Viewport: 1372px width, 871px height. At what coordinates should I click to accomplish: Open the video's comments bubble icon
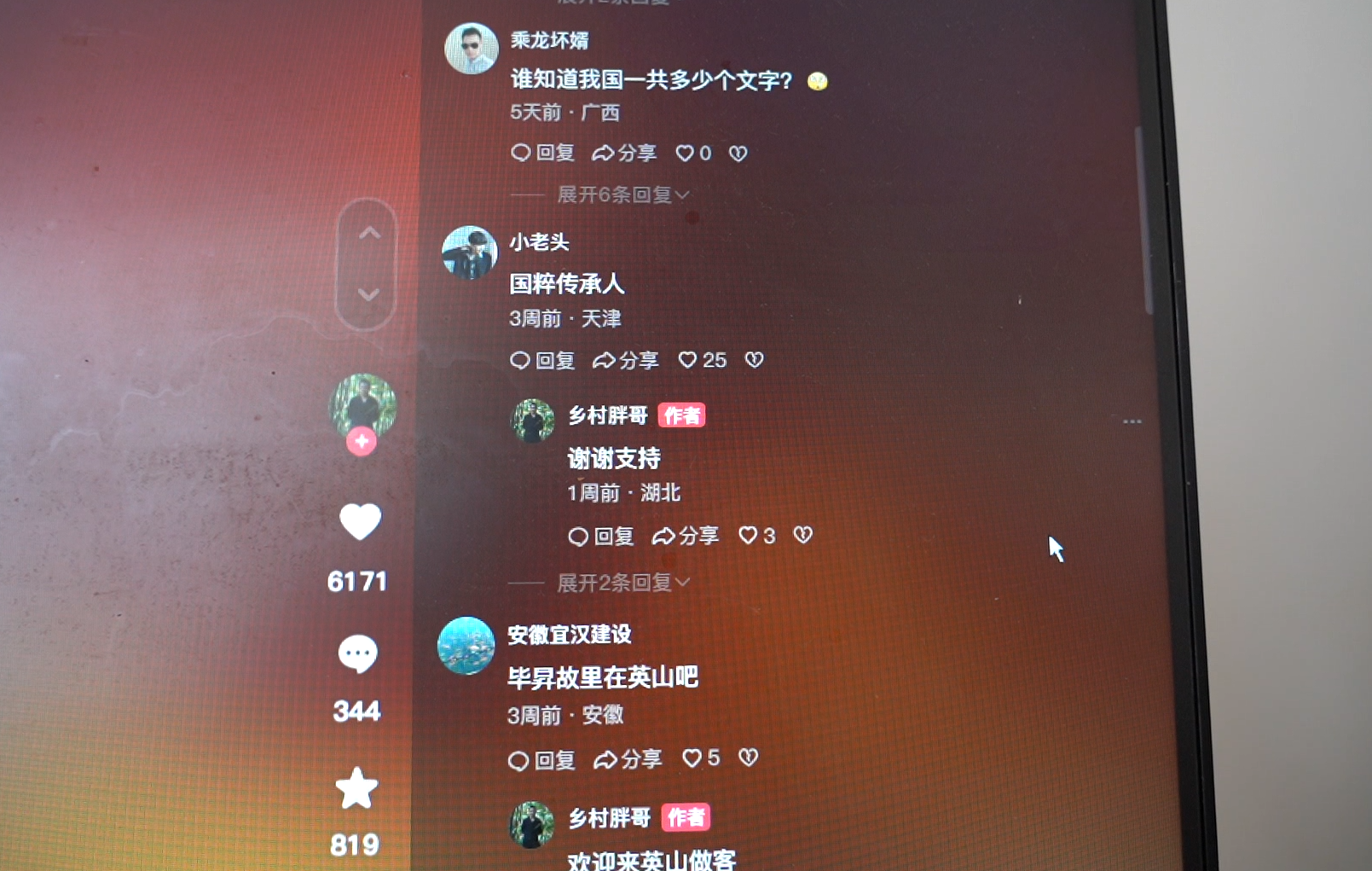tap(357, 654)
